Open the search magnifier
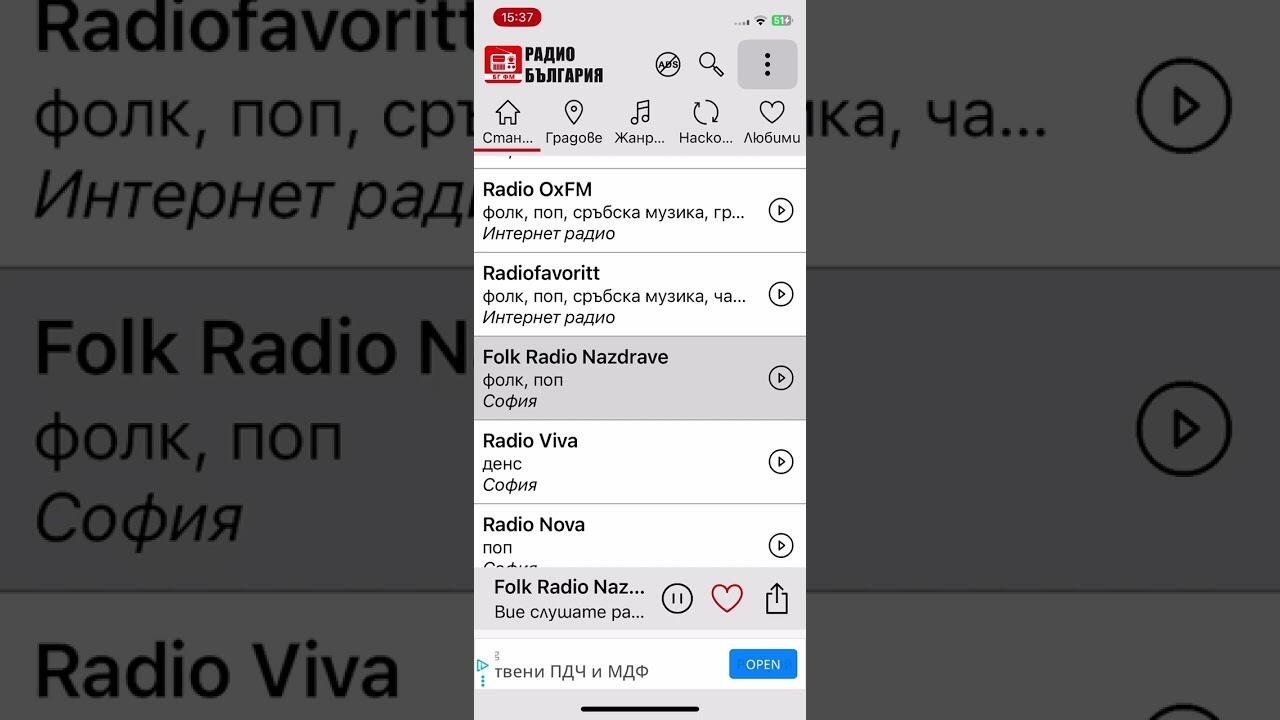 711,65
